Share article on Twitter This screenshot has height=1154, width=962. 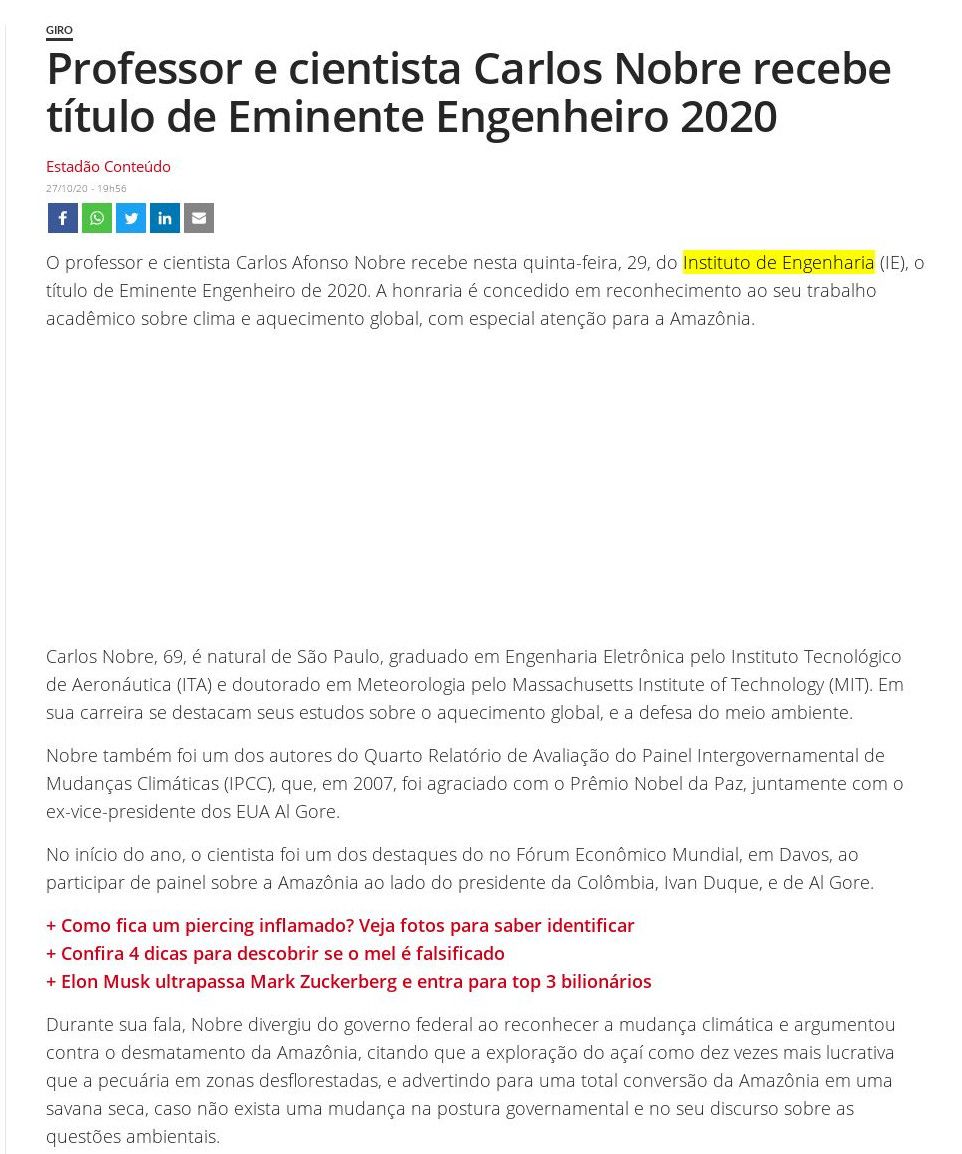[x=131, y=218]
